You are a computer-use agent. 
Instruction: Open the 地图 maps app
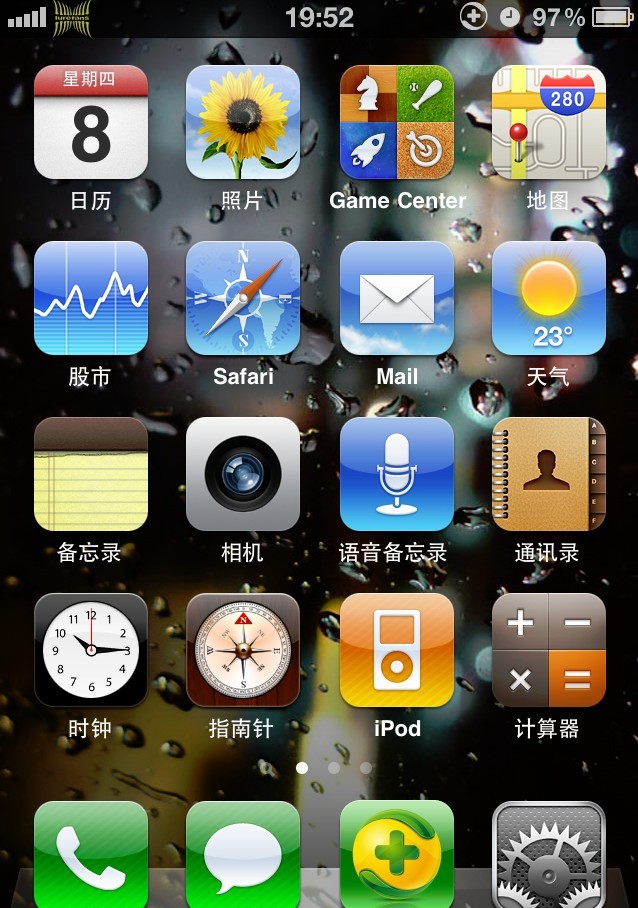click(549, 122)
